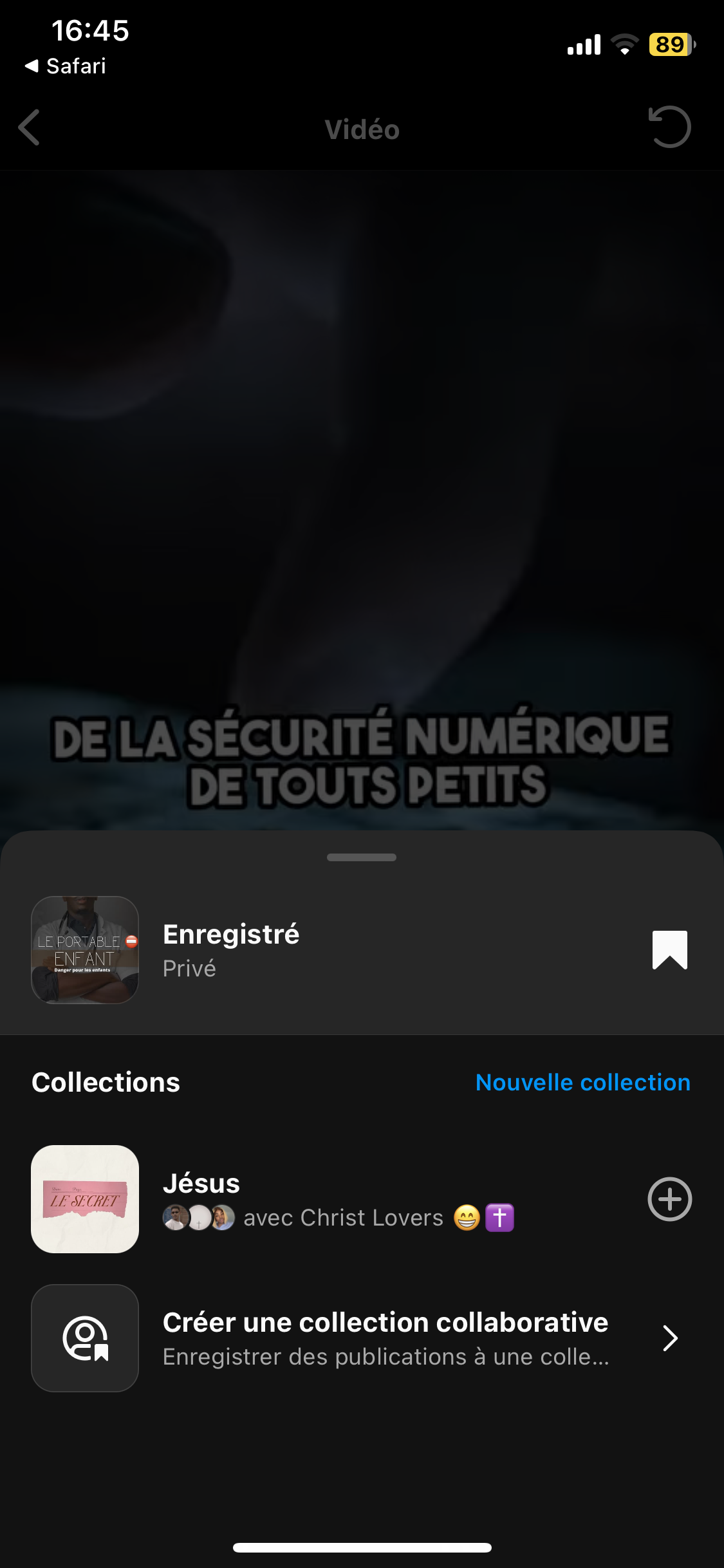The width and height of the screenshot is (724, 1568).
Task: Return to Safari via the status bar link
Action: pyautogui.click(x=66, y=66)
